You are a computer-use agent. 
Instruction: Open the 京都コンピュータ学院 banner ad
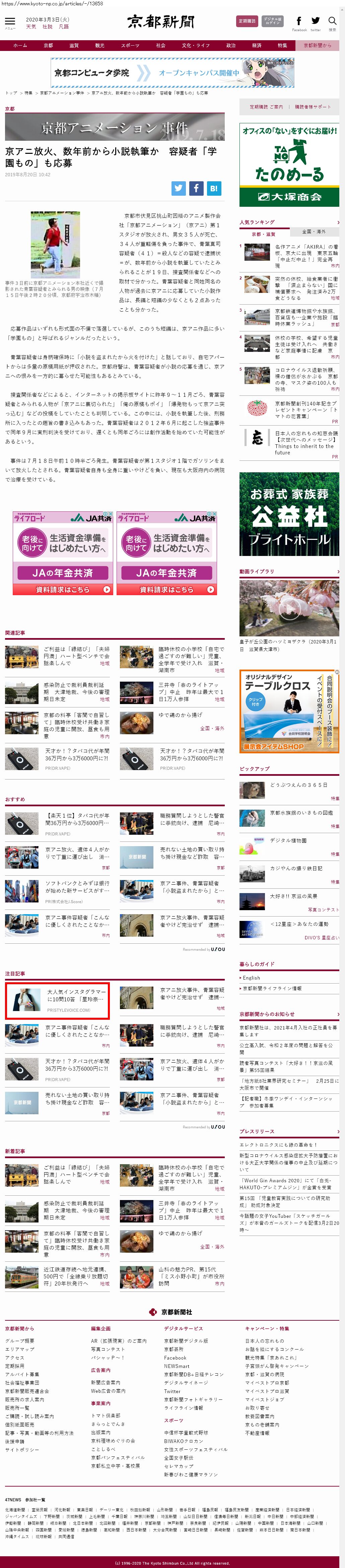click(172, 73)
